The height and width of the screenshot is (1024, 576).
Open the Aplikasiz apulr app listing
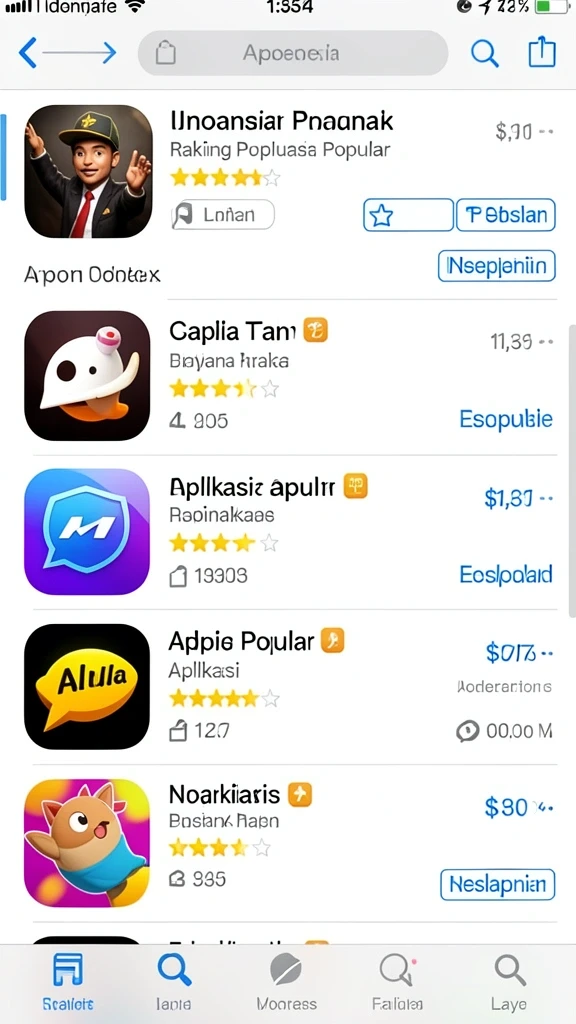coord(251,487)
